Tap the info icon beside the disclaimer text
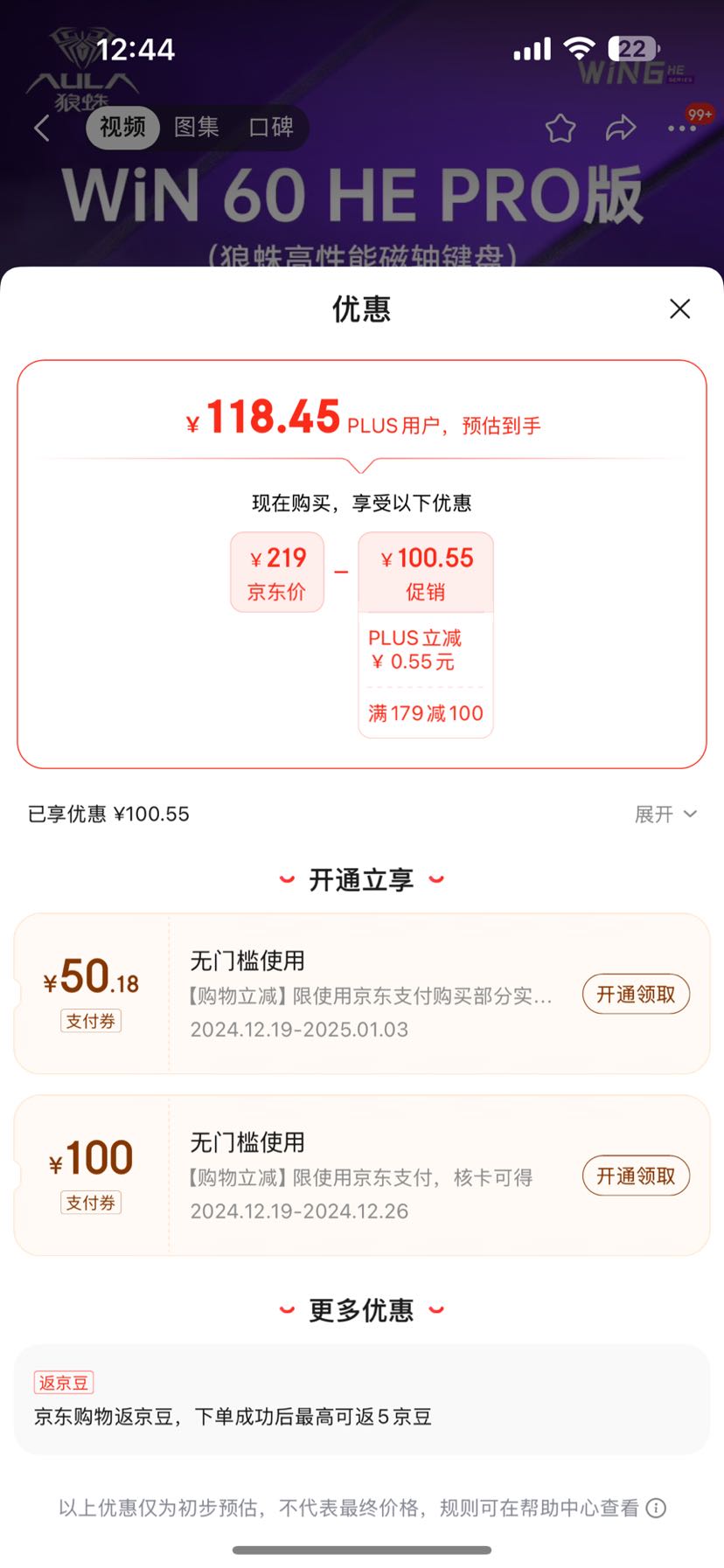The image size is (724, 1568). (657, 1509)
